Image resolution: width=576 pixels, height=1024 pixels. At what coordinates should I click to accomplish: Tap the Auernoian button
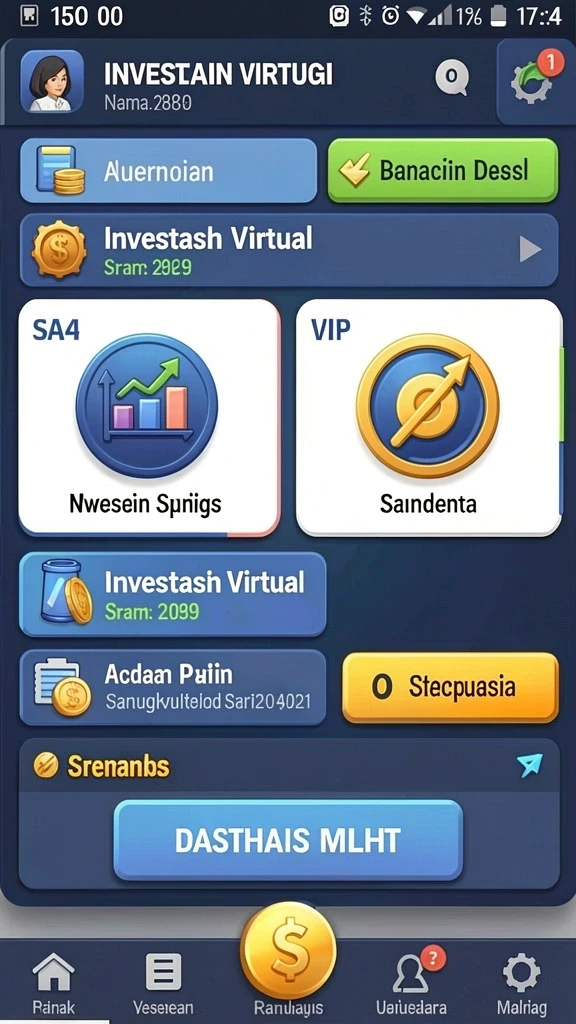click(168, 170)
